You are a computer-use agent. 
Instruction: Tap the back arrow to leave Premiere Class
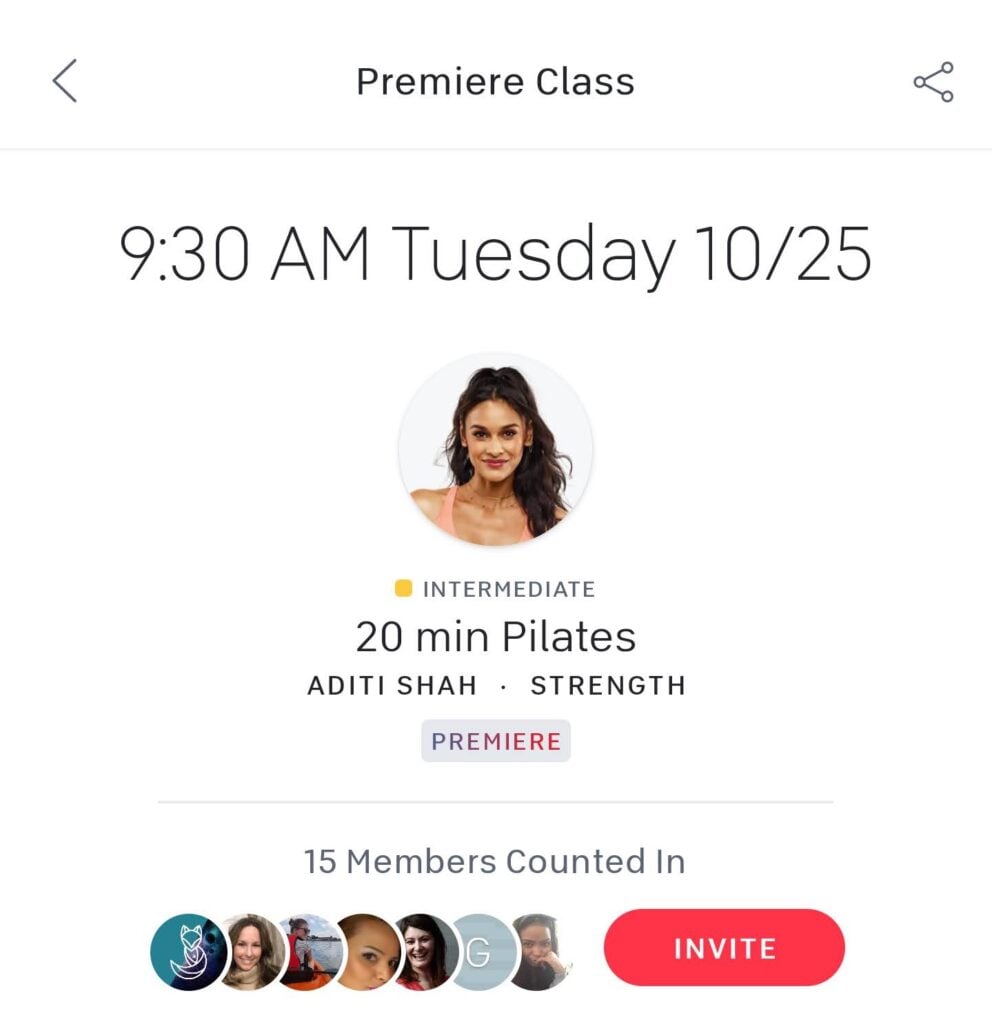(x=65, y=82)
